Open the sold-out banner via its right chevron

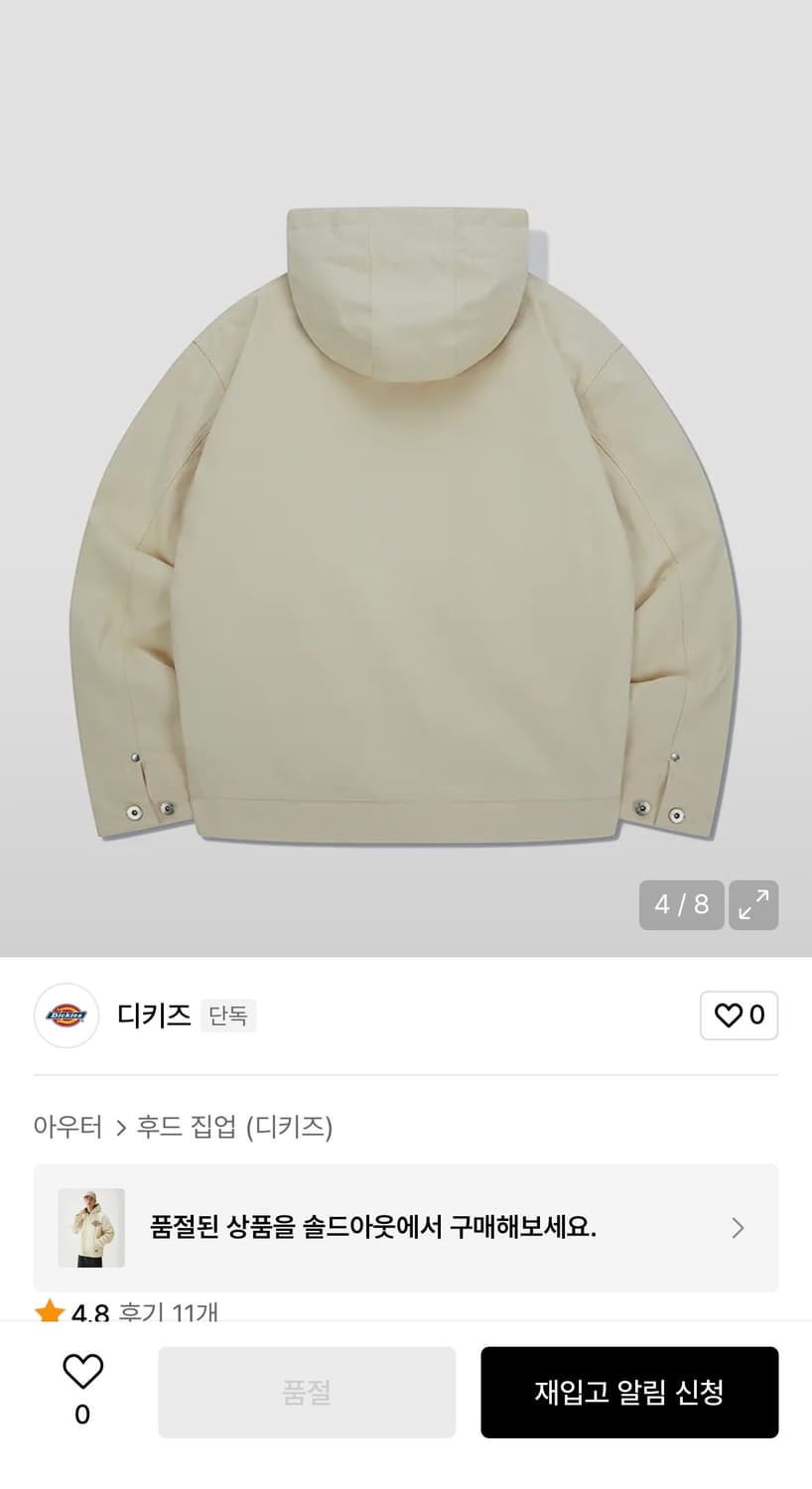pos(738,1228)
